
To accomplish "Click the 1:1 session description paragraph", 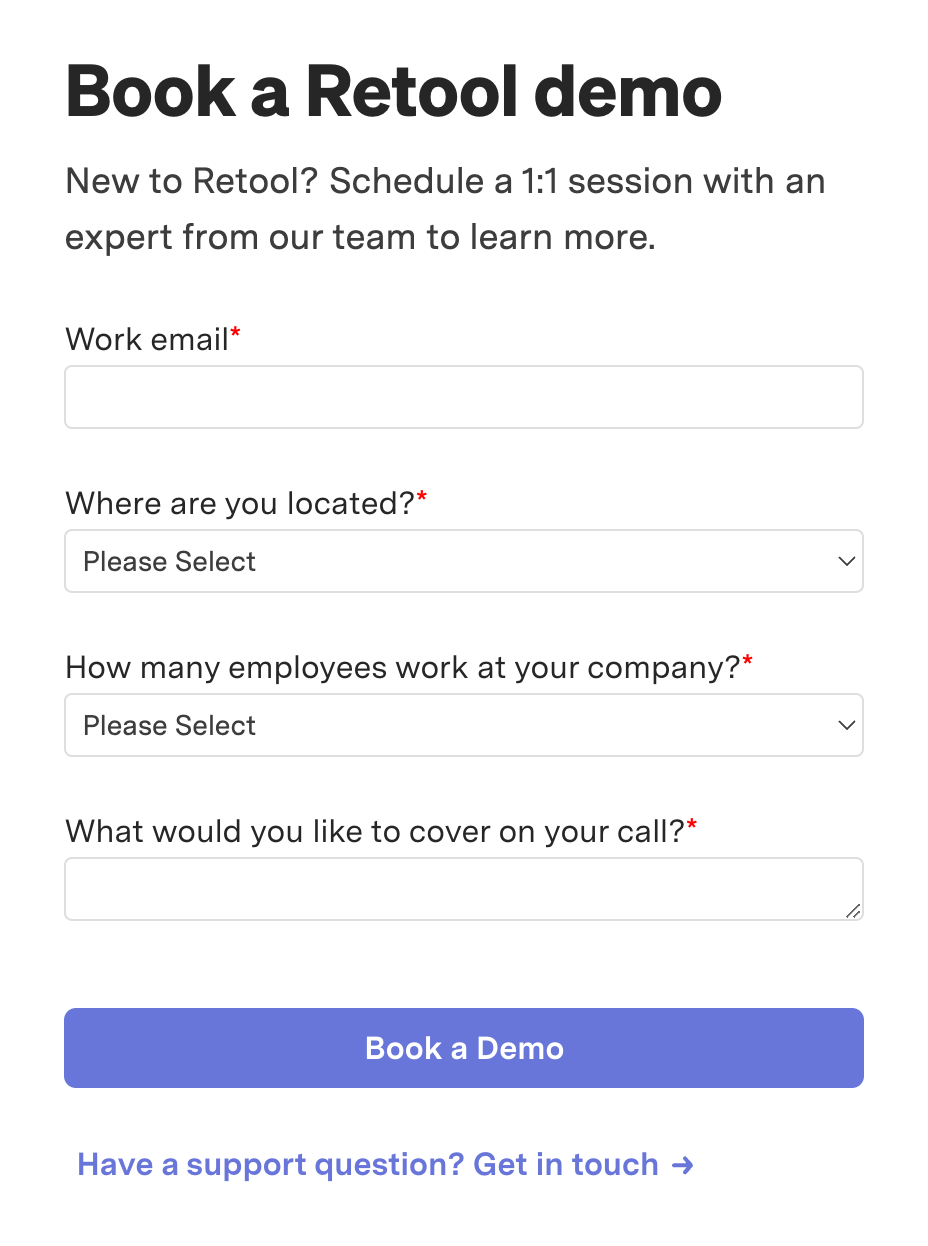I will (444, 208).
